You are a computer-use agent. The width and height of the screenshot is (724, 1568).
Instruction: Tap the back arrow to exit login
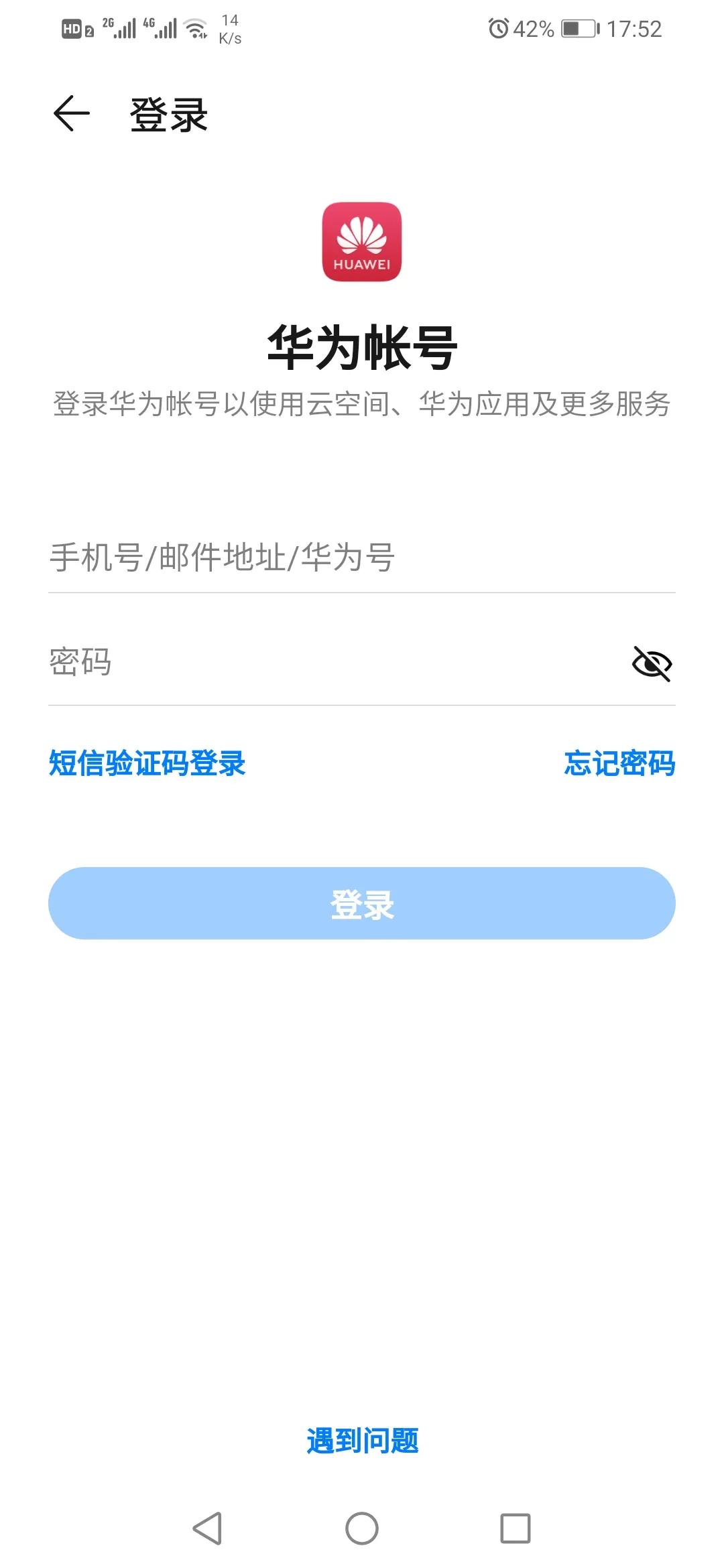pyautogui.click(x=70, y=113)
